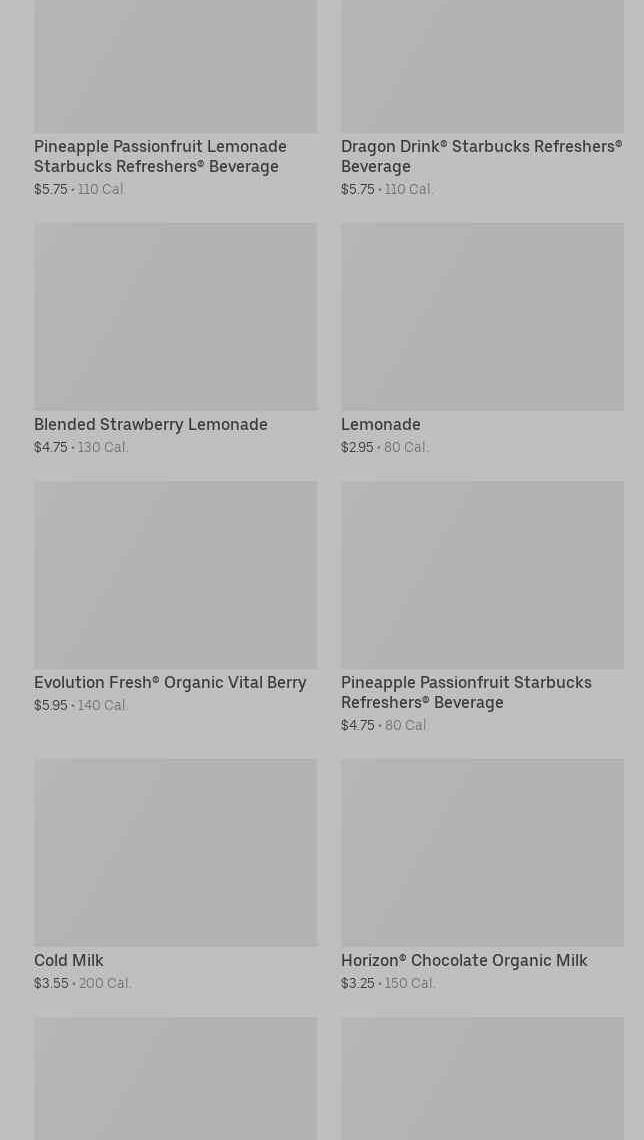Viewport: 644px width, 1140px height.
Task: View the Lemonade menu item
Action: click(x=381, y=424)
